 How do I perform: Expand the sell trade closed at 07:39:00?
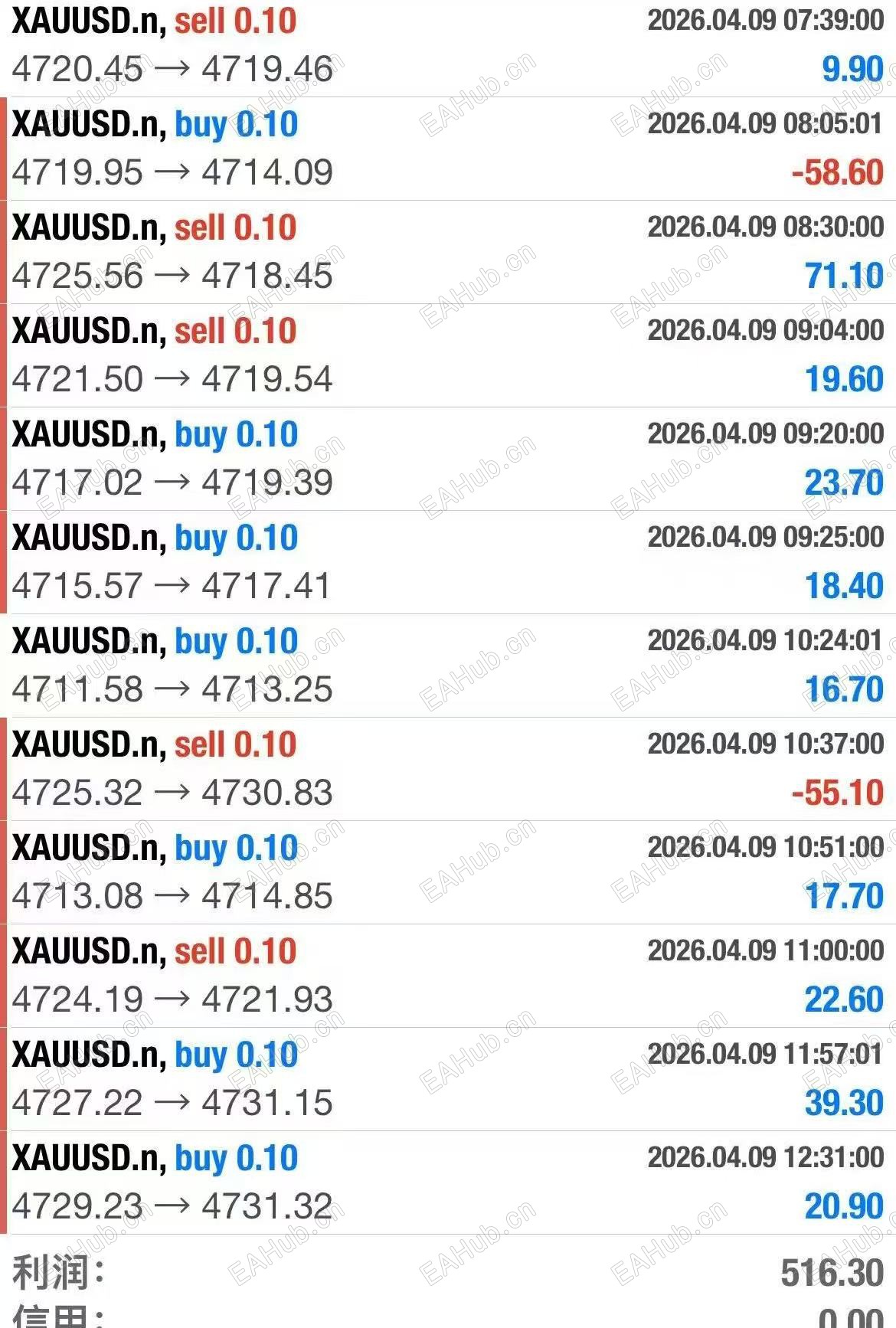(x=448, y=46)
